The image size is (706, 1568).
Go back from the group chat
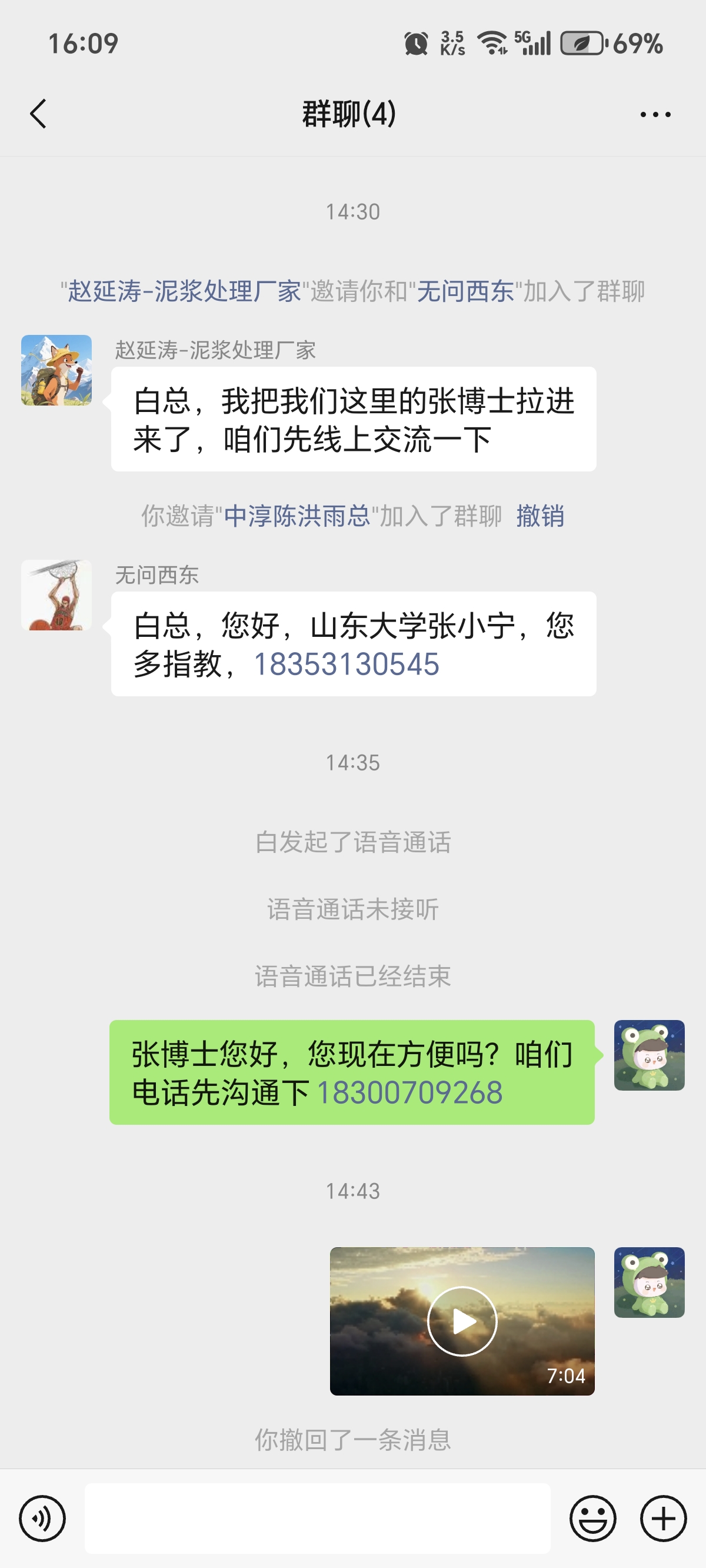tap(38, 114)
